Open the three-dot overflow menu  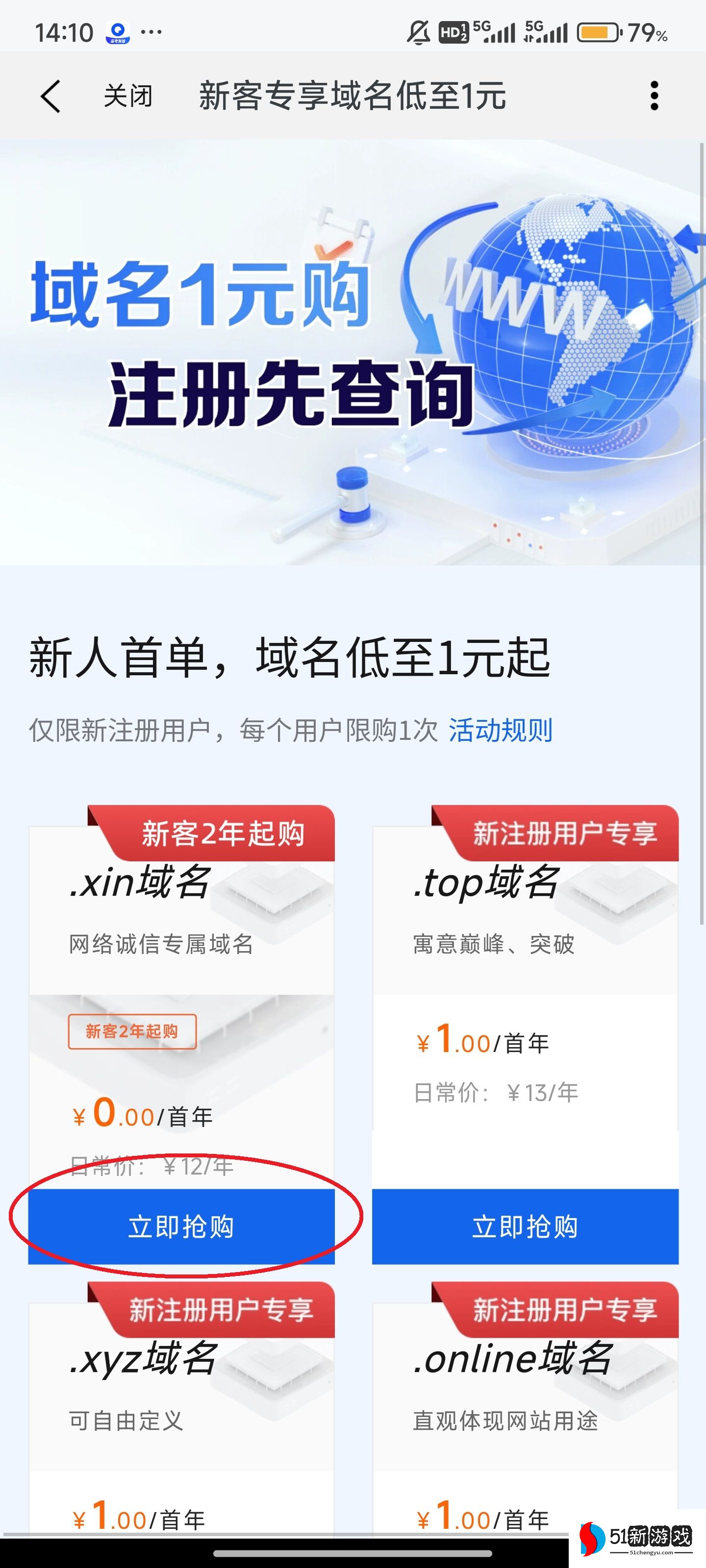tap(654, 96)
